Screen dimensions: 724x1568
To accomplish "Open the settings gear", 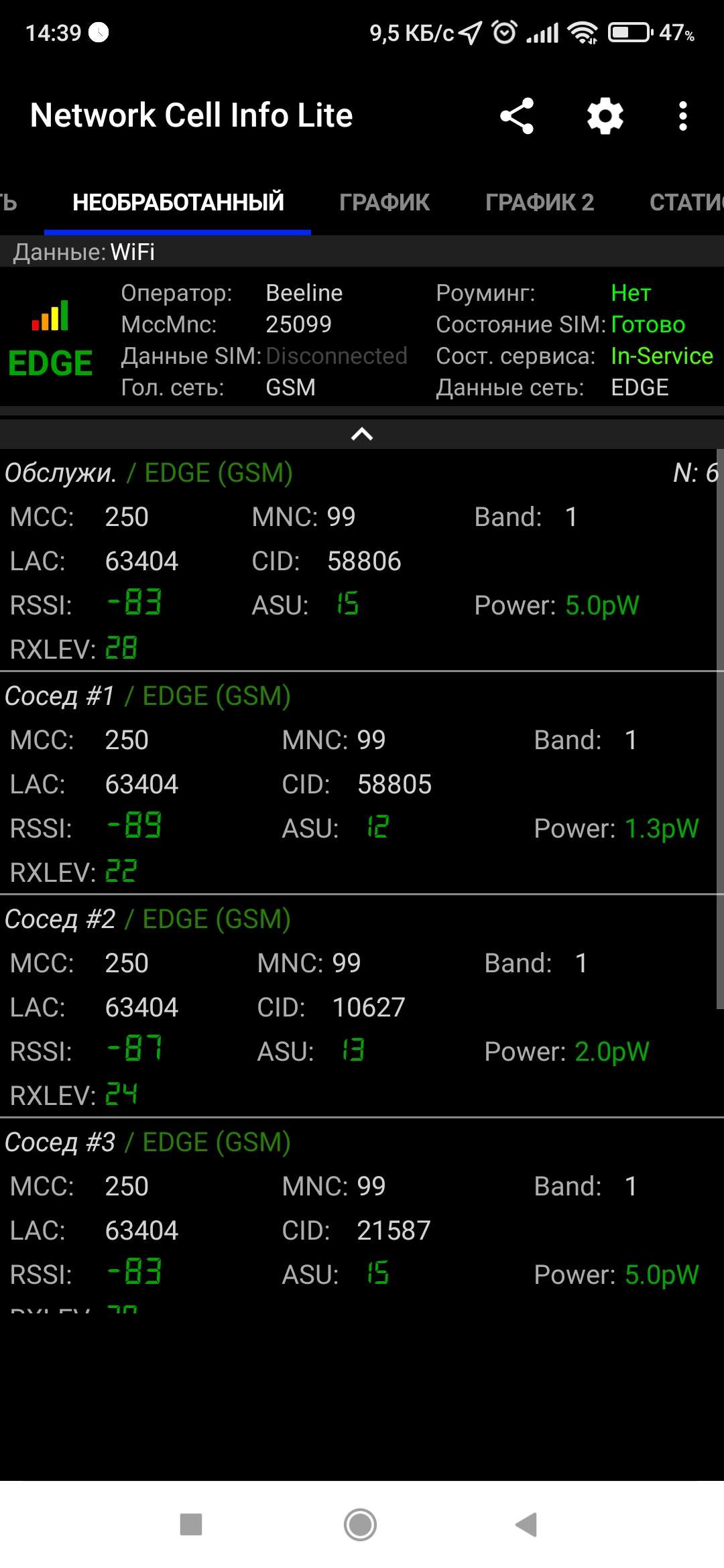I will coord(605,116).
